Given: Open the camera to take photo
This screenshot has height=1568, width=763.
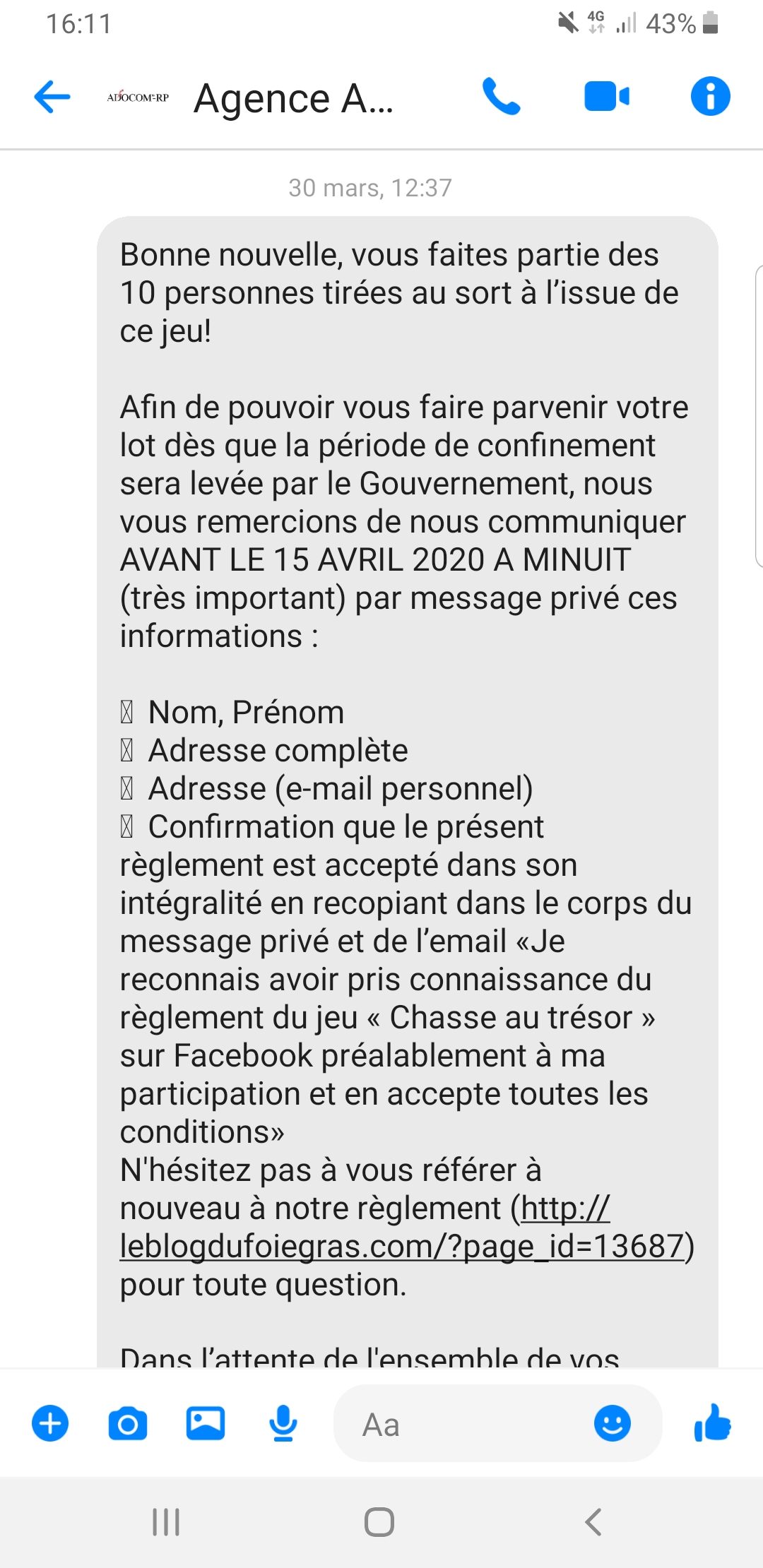Looking at the screenshot, I should (x=128, y=1423).
